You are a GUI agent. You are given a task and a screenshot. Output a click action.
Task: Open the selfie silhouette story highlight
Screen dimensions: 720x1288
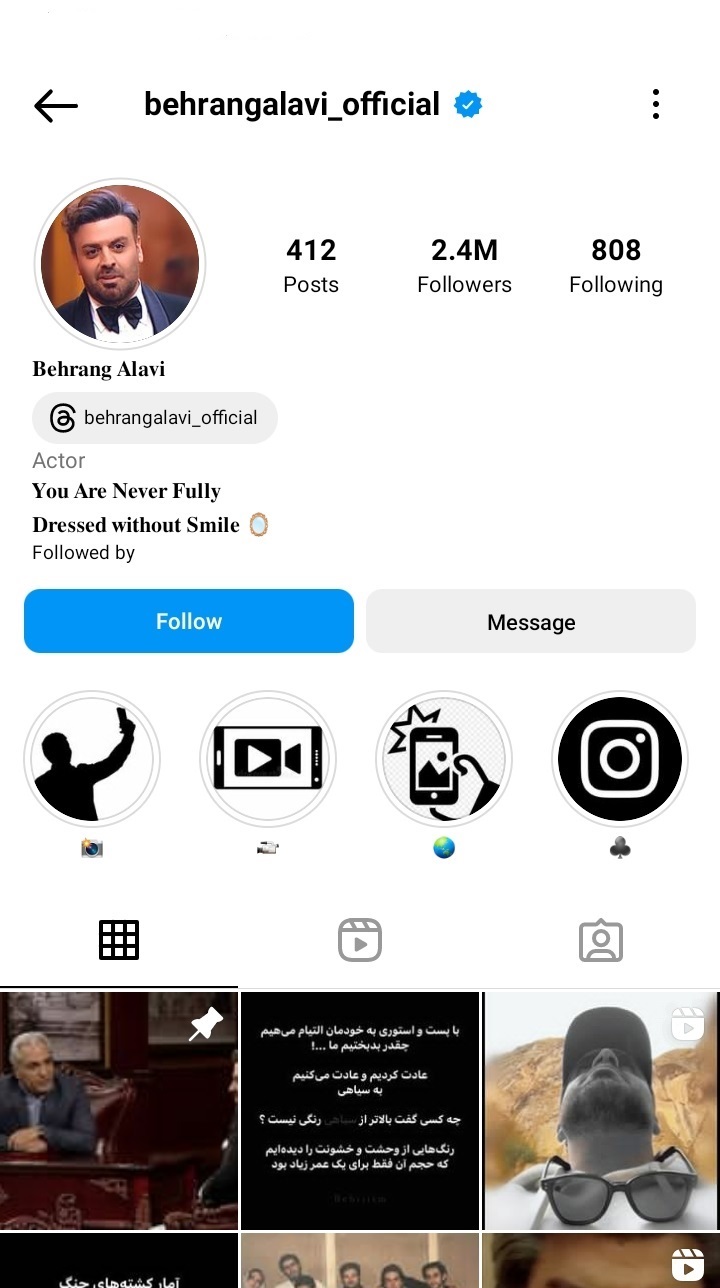[x=92, y=759]
